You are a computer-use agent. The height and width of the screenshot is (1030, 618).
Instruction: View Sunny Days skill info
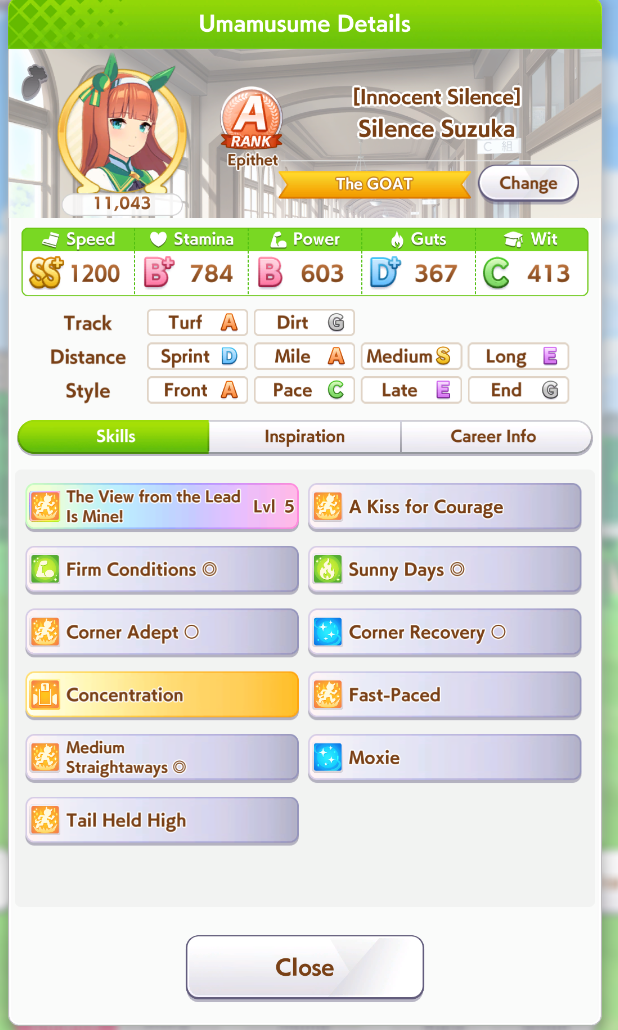click(445, 570)
